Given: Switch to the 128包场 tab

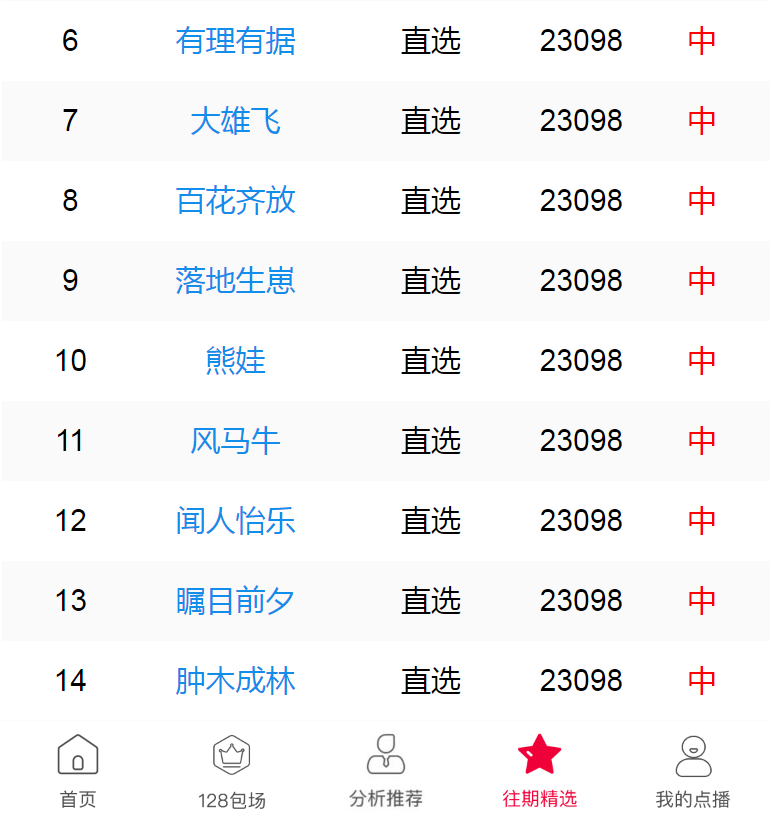Looking at the screenshot, I should 231,770.
